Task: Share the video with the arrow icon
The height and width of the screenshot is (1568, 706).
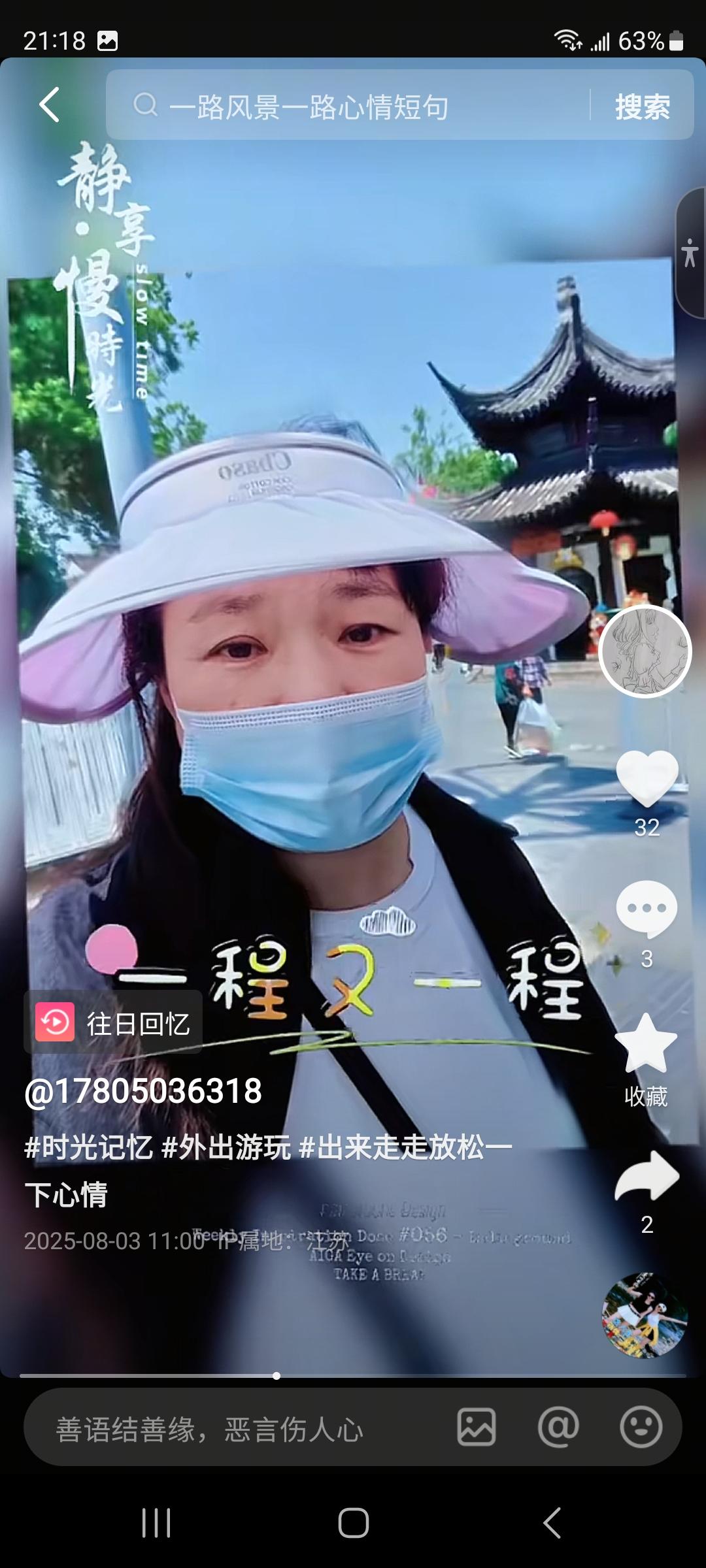Action: [647, 1176]
